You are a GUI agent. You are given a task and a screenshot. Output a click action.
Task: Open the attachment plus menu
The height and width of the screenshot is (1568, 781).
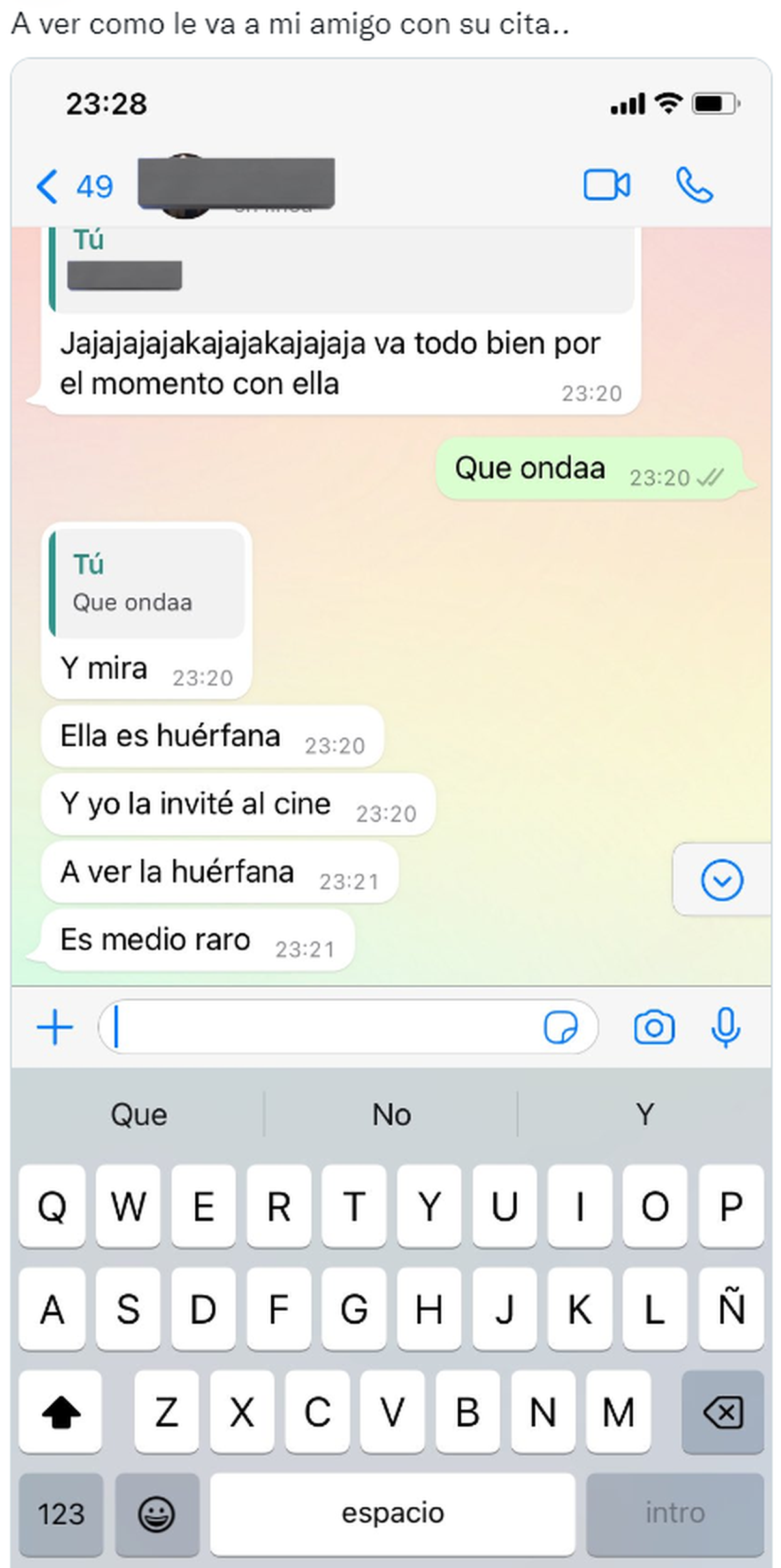coord(55,1026)
